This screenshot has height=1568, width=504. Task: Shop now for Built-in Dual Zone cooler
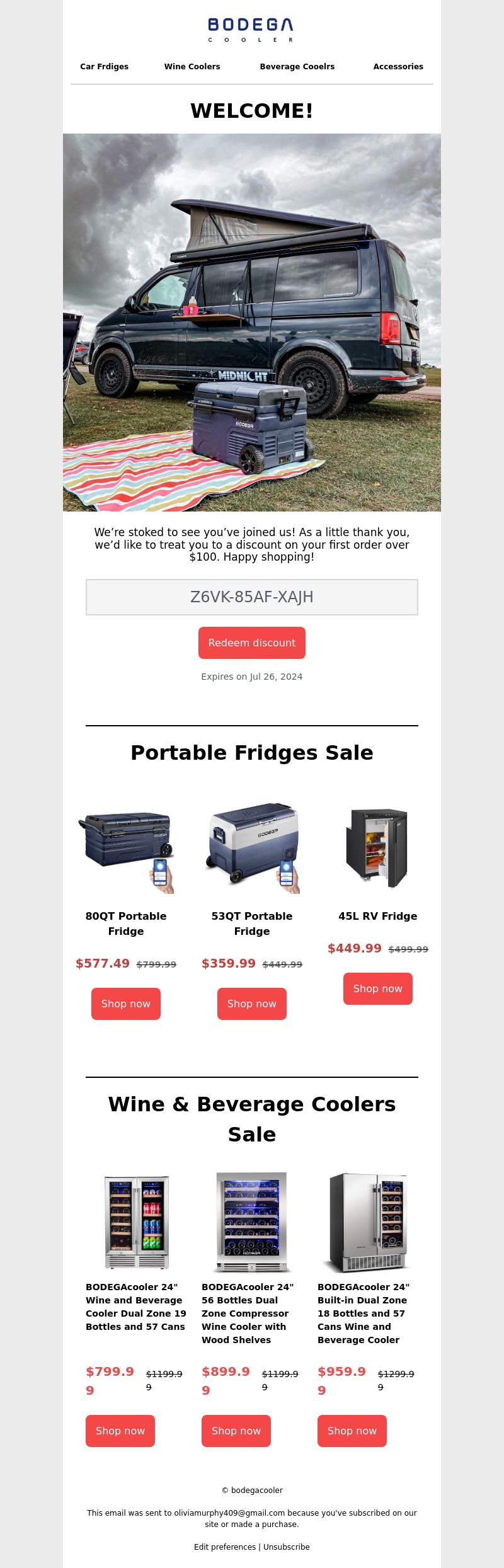352,1431
